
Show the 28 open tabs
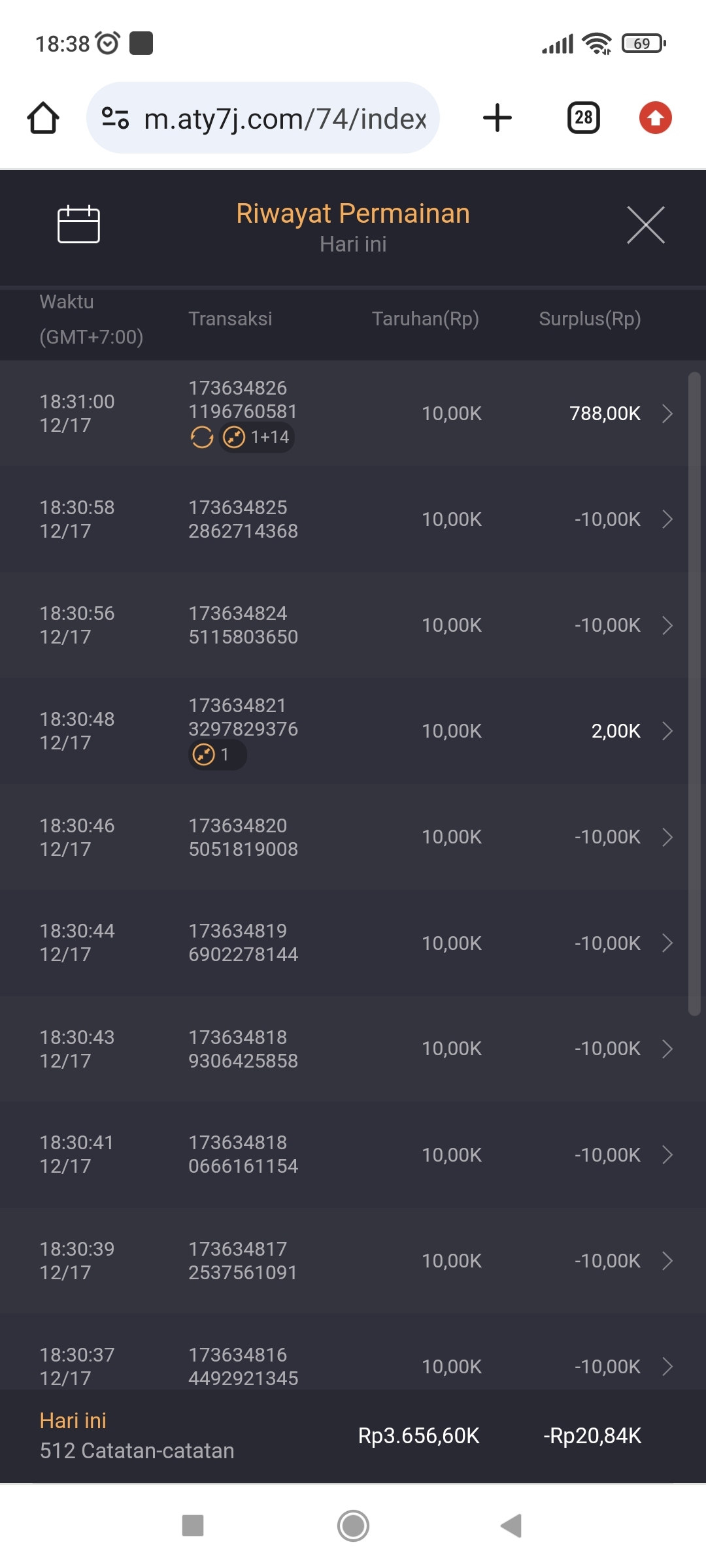583,118
